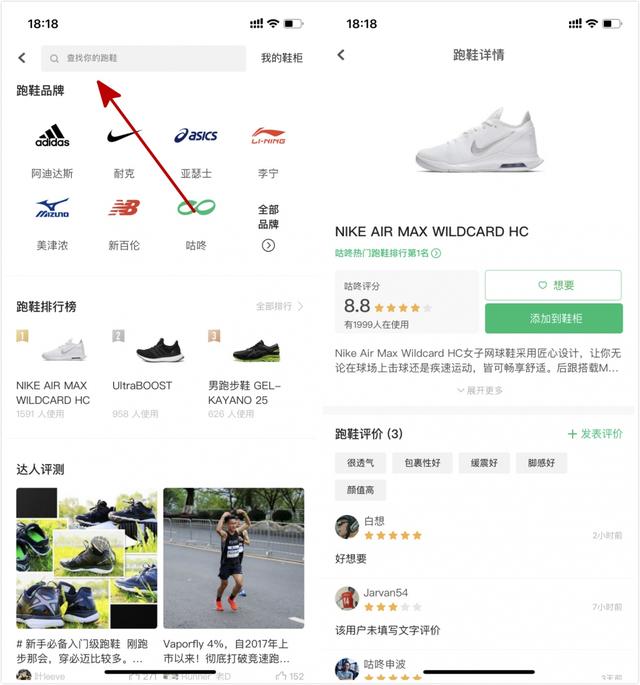Open the 李宁 brand

click(268, 151)
